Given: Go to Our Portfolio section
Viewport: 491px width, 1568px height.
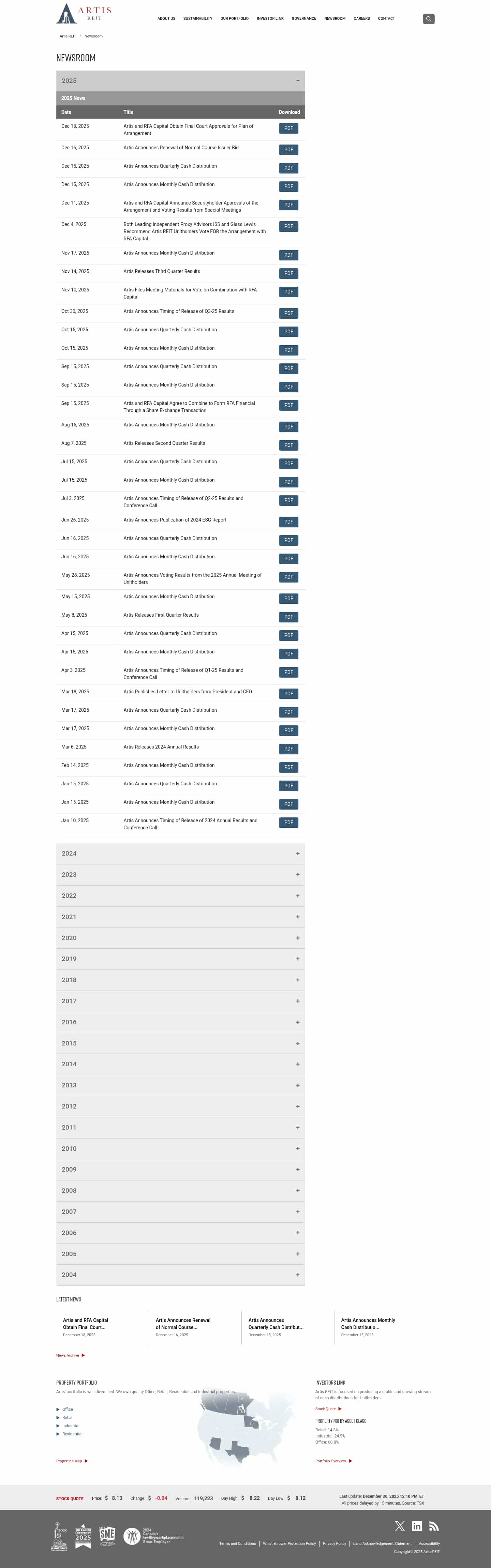Looking at the screenshot, I should (x=235, y=19).
